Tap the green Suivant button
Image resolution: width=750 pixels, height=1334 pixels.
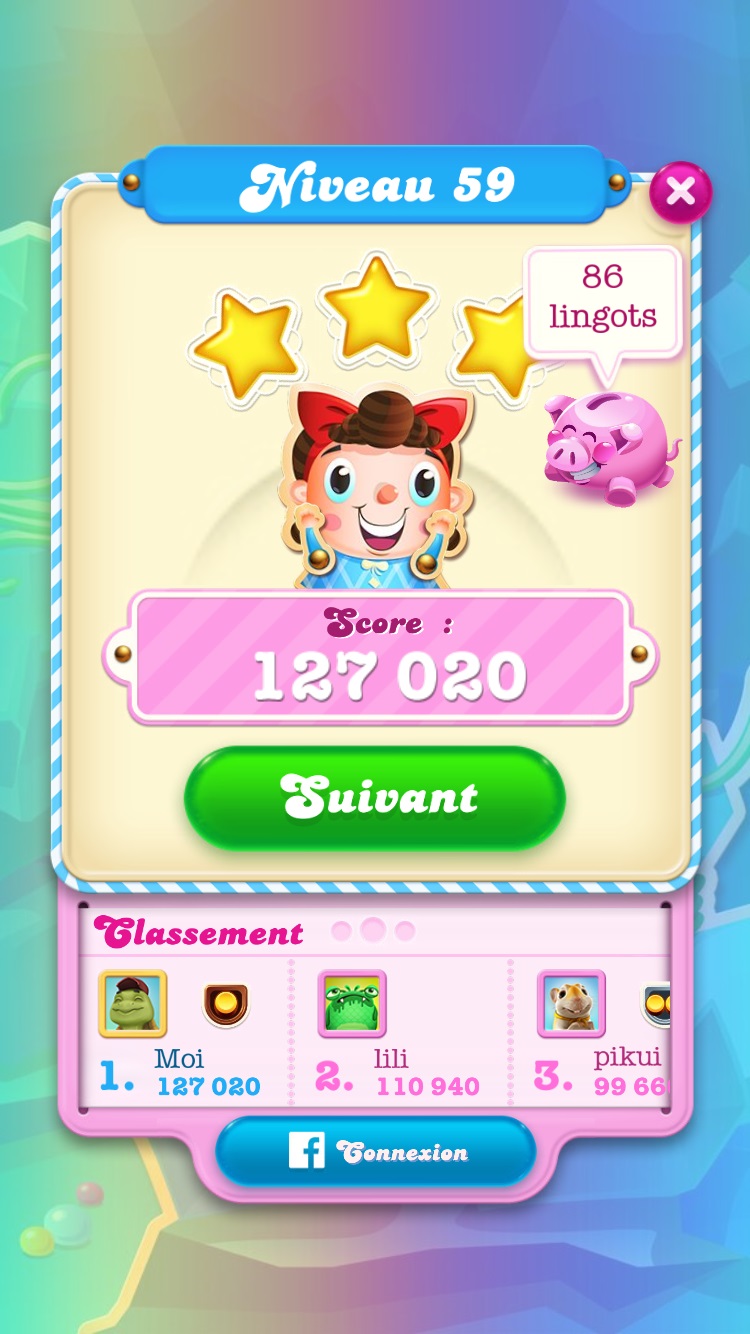[x=375, y=798]
